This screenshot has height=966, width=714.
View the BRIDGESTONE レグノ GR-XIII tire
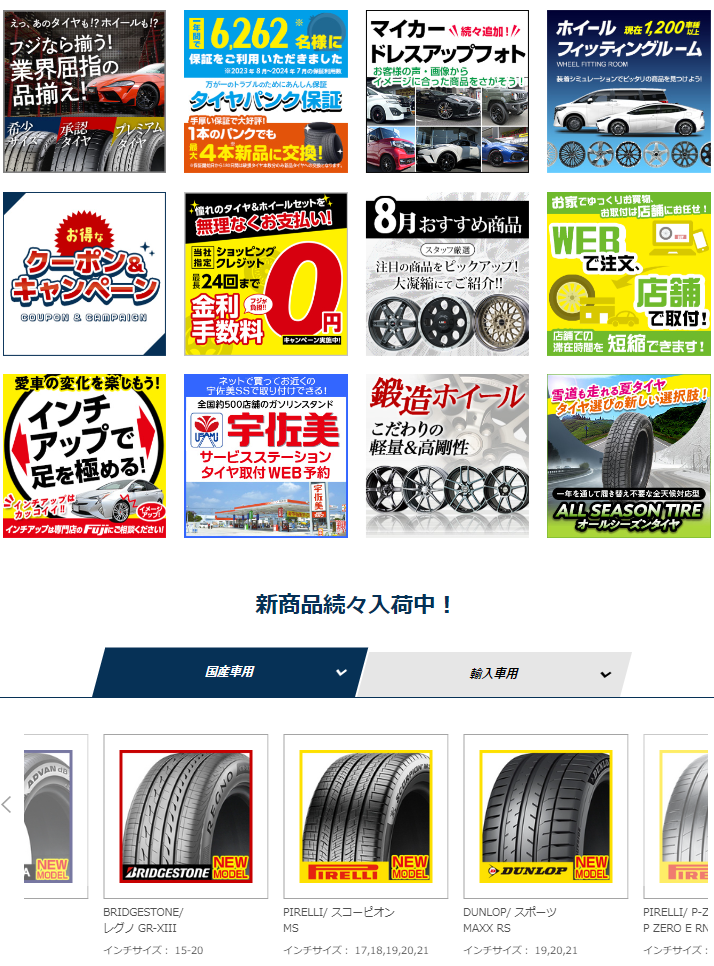[x=186, y=817]
